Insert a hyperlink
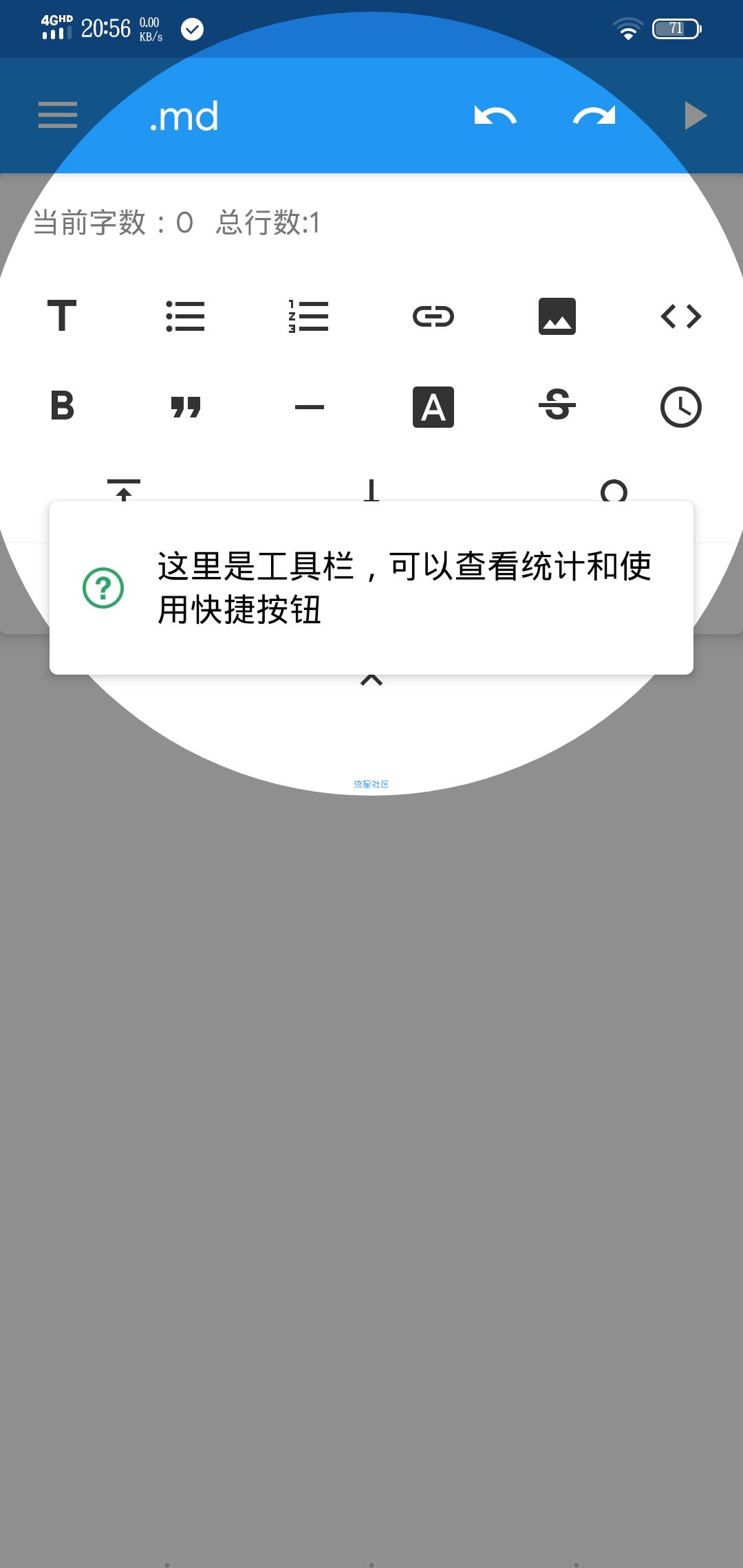 (433, 316)
